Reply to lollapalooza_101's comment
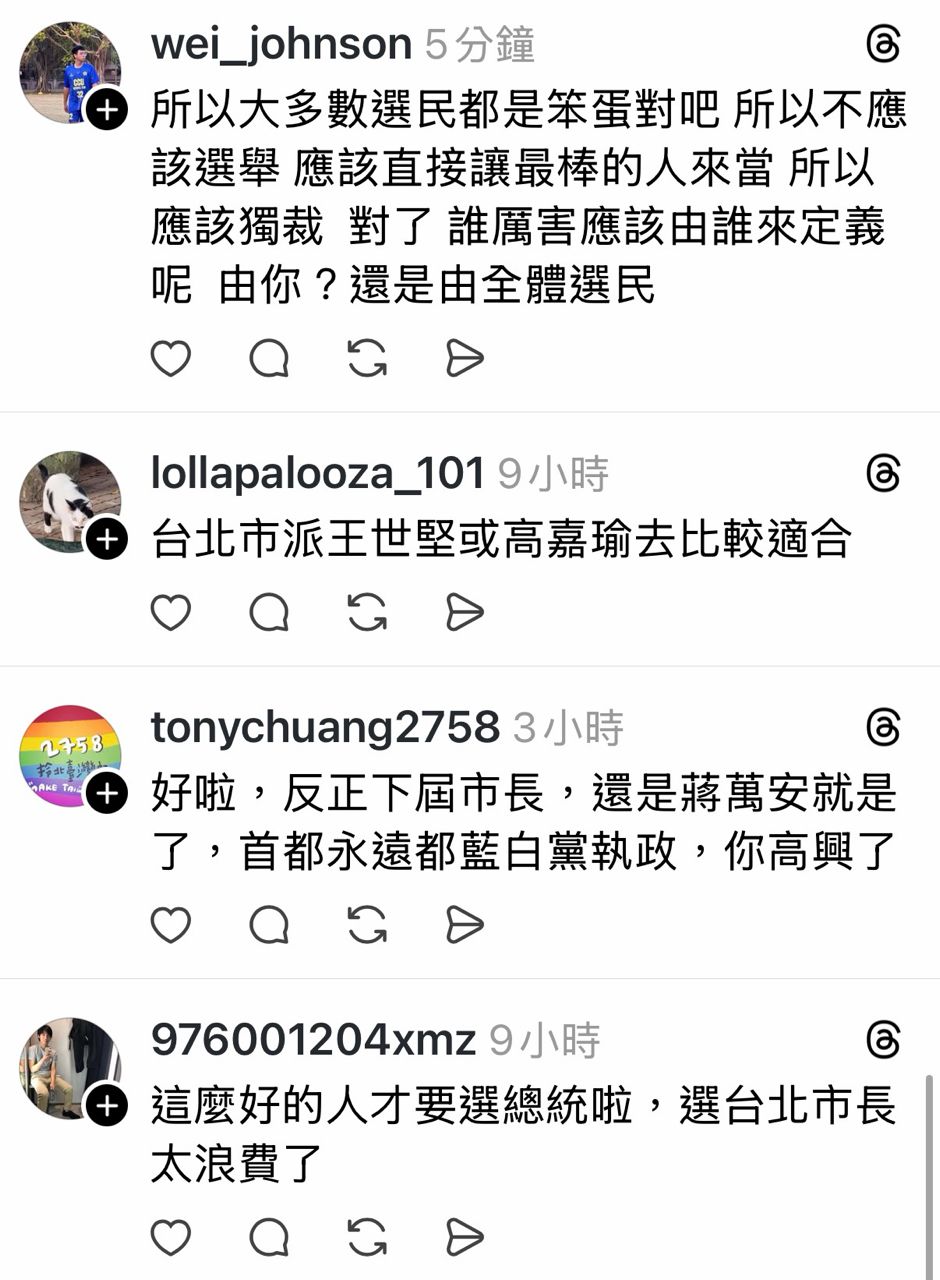Viewport: 940px width, 1280px height. (269, 612)
